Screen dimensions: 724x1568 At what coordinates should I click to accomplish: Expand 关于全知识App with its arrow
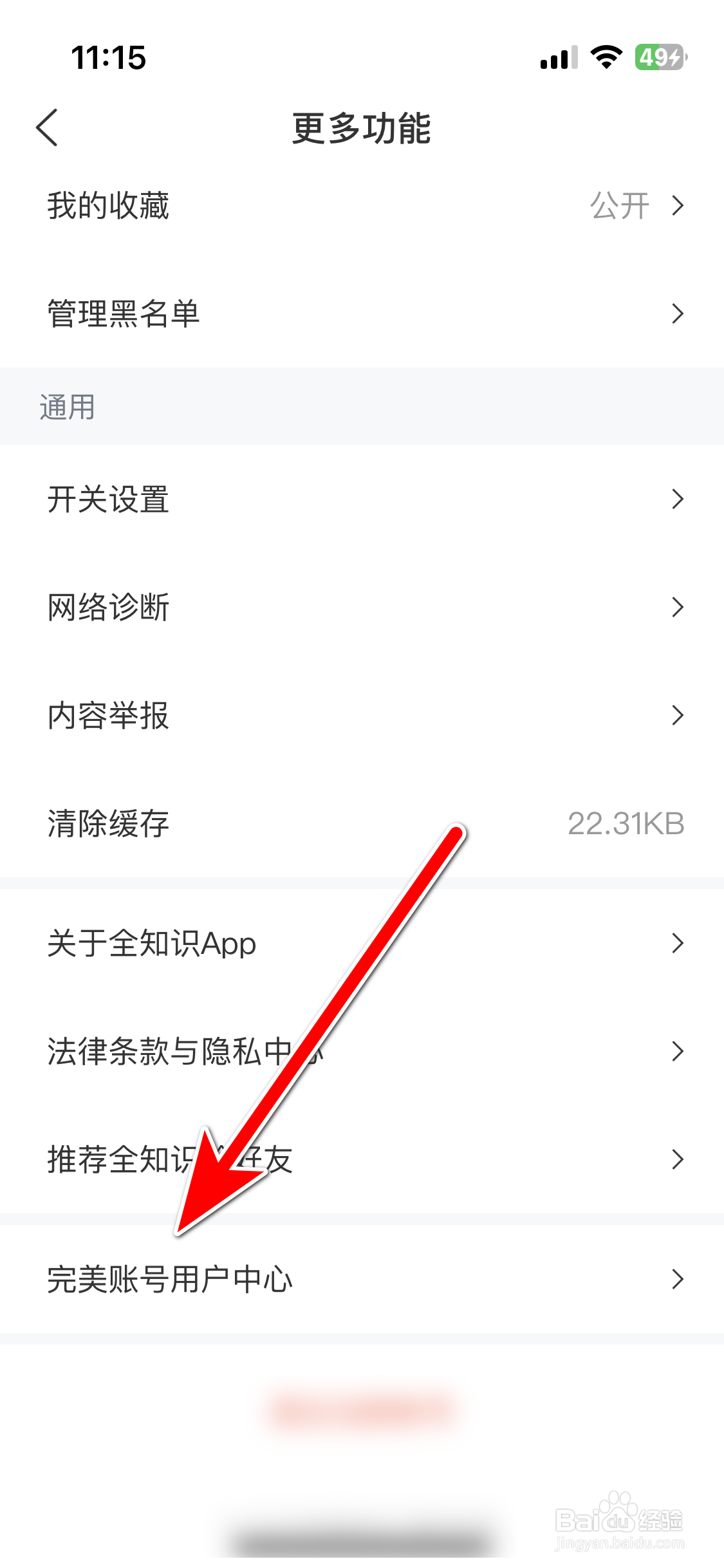click(678, 944)
